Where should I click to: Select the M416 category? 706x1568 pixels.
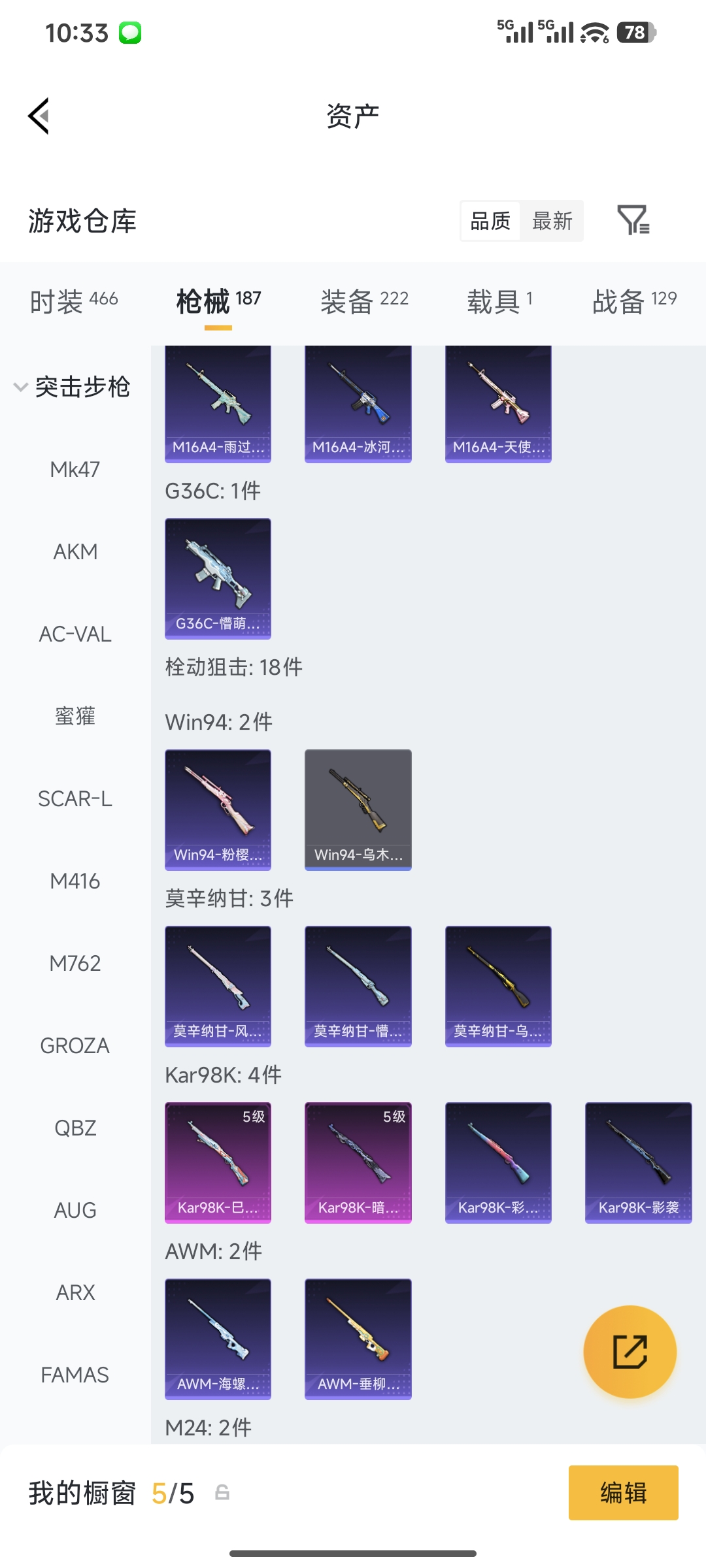point(76,881)
